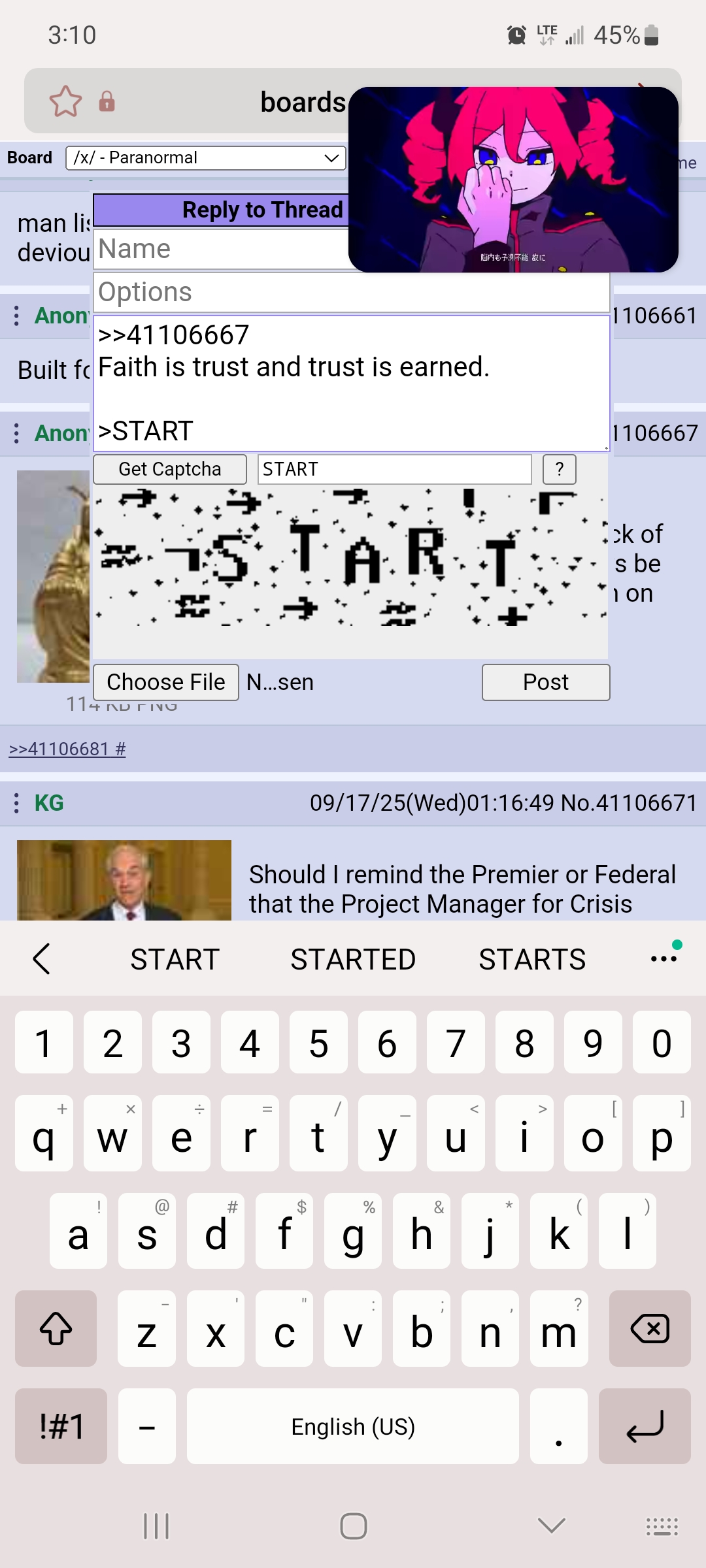Open keyboard toolbar more options dots

pyautogui.click(x=664, y=958)
